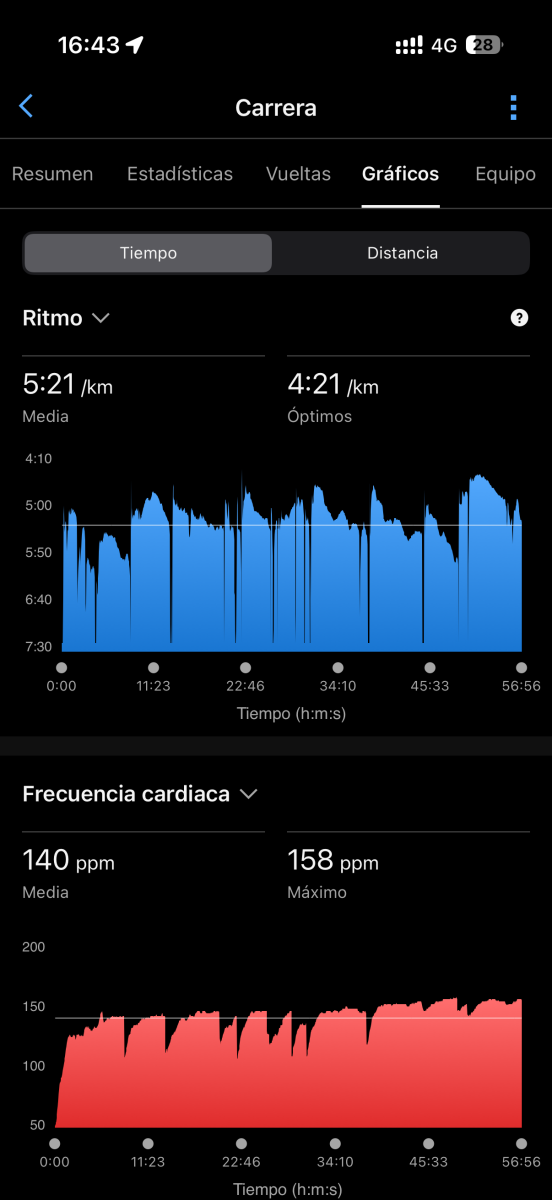Select the Gráficos tab
Screen dimensions: 552x1200
[400, 174]
